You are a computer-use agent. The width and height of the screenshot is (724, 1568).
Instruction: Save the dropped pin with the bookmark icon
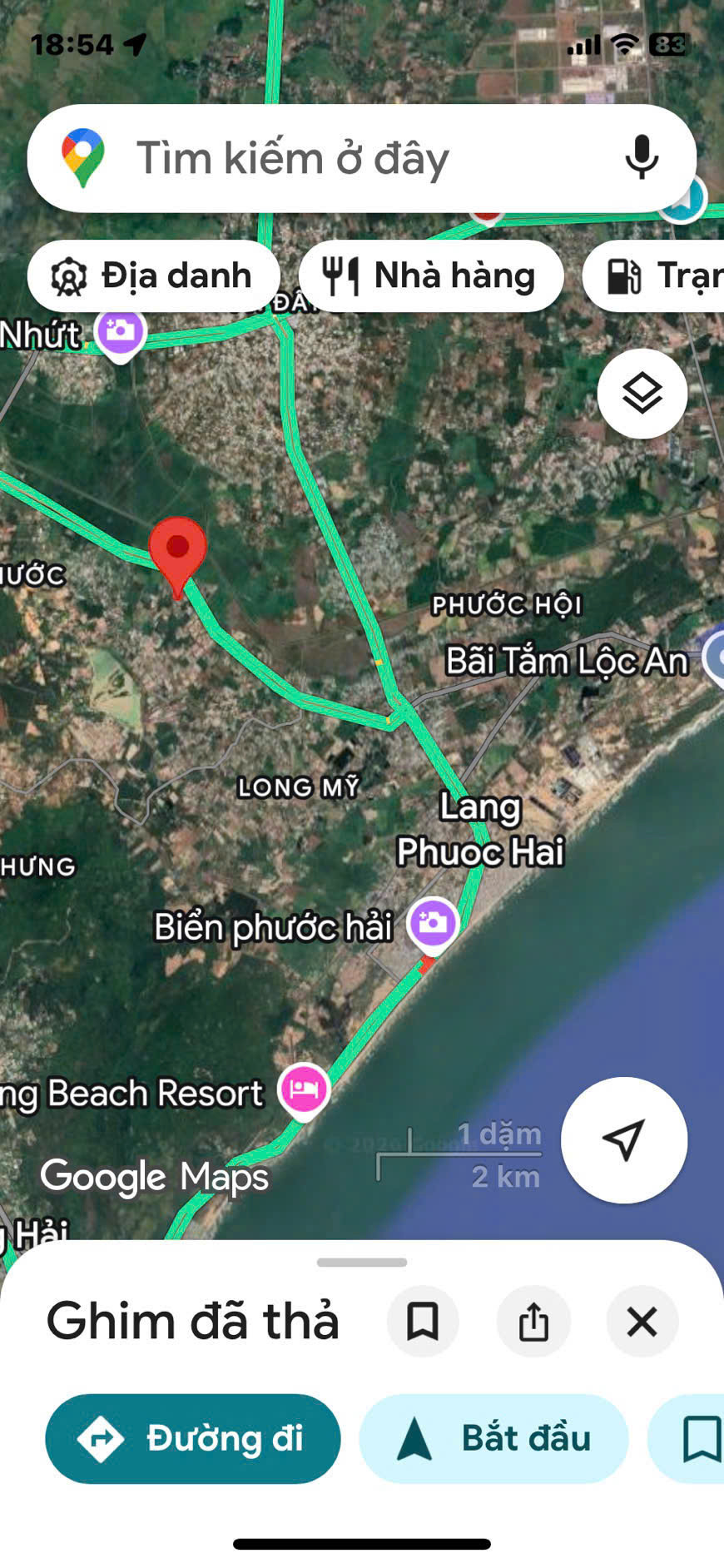click(x=423, y=1321)
